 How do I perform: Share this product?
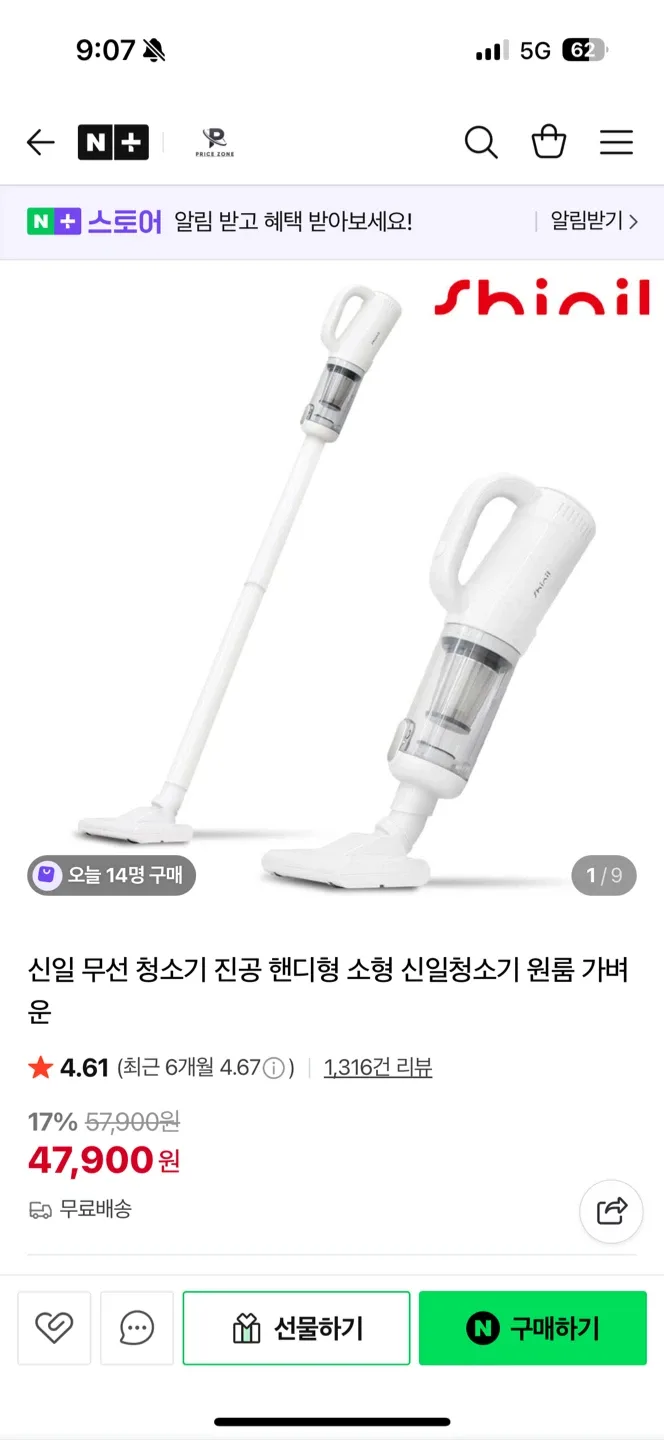point(610,1211)
